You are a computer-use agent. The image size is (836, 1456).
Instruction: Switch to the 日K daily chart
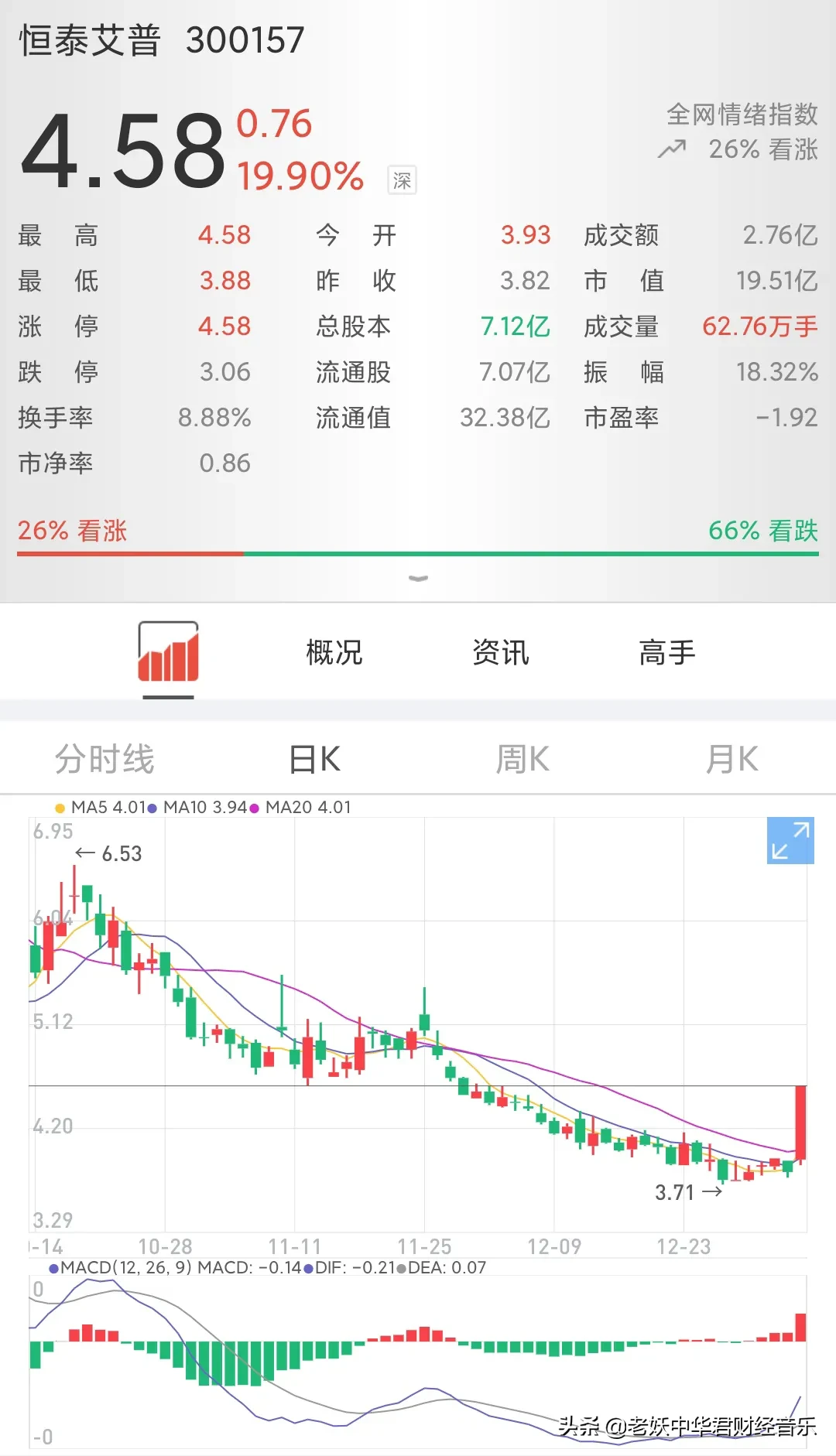[313, 759]
